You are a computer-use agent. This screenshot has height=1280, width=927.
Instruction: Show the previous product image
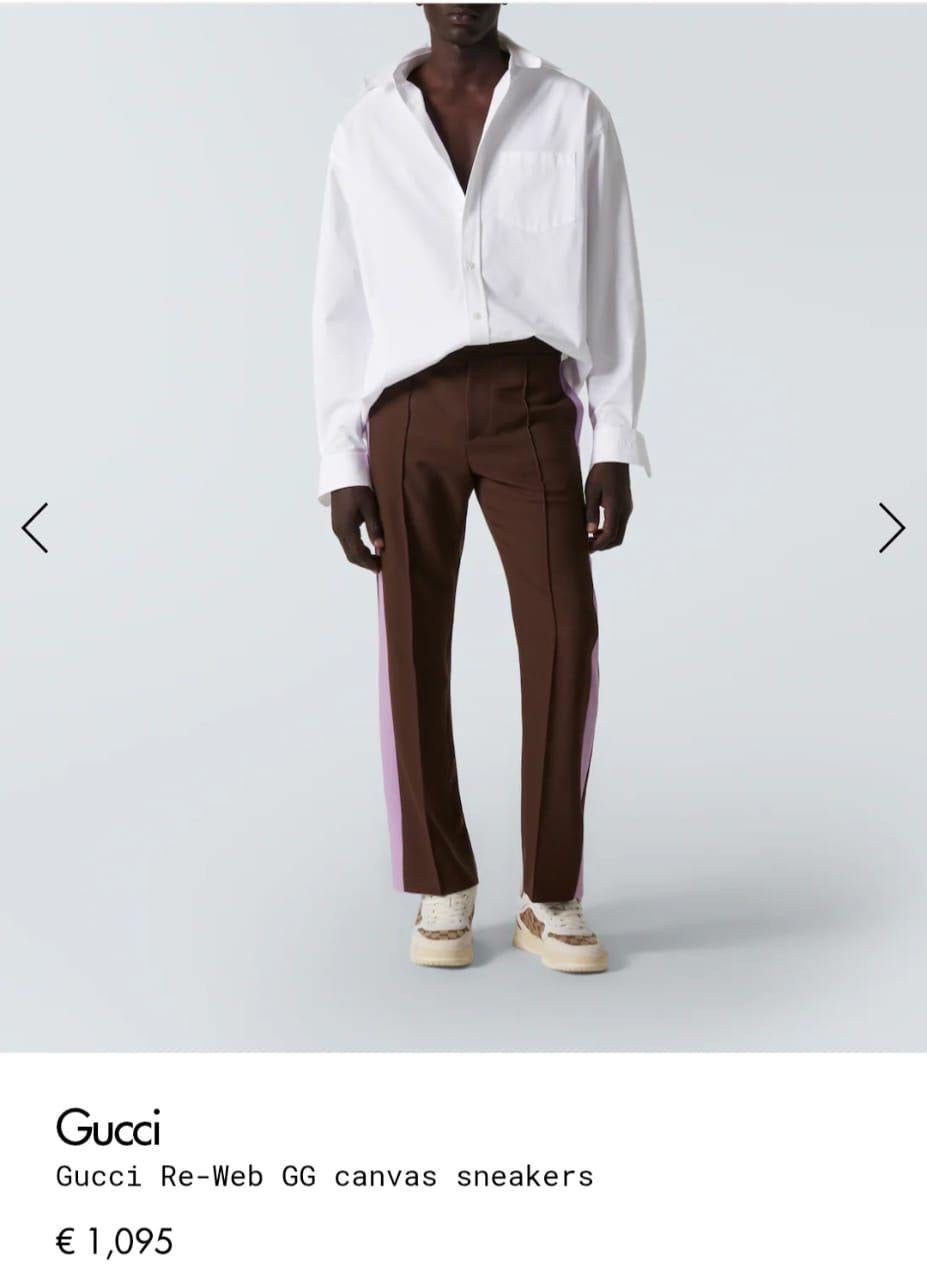click(35, 528)
